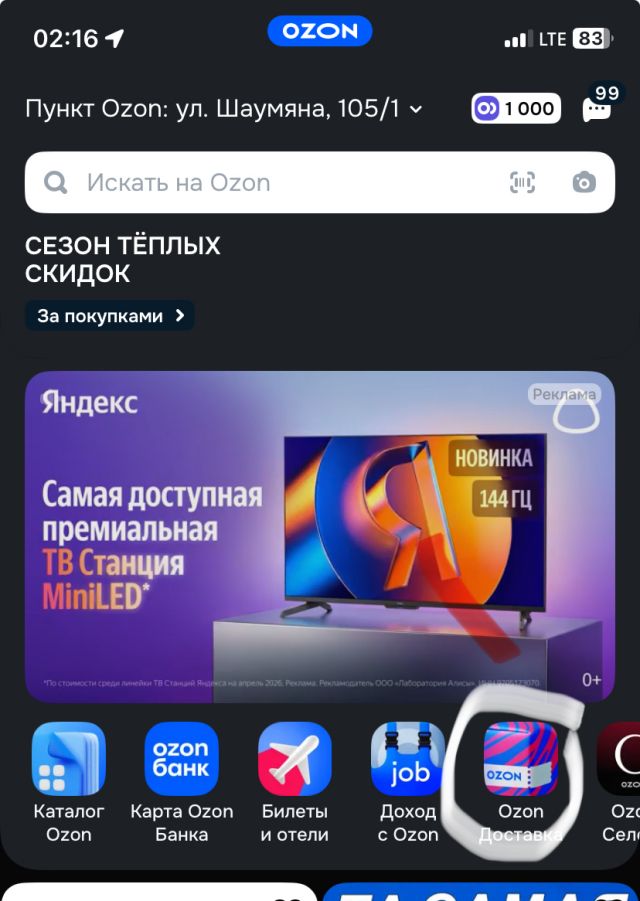Open Каталог Ozon

[68, 759]
